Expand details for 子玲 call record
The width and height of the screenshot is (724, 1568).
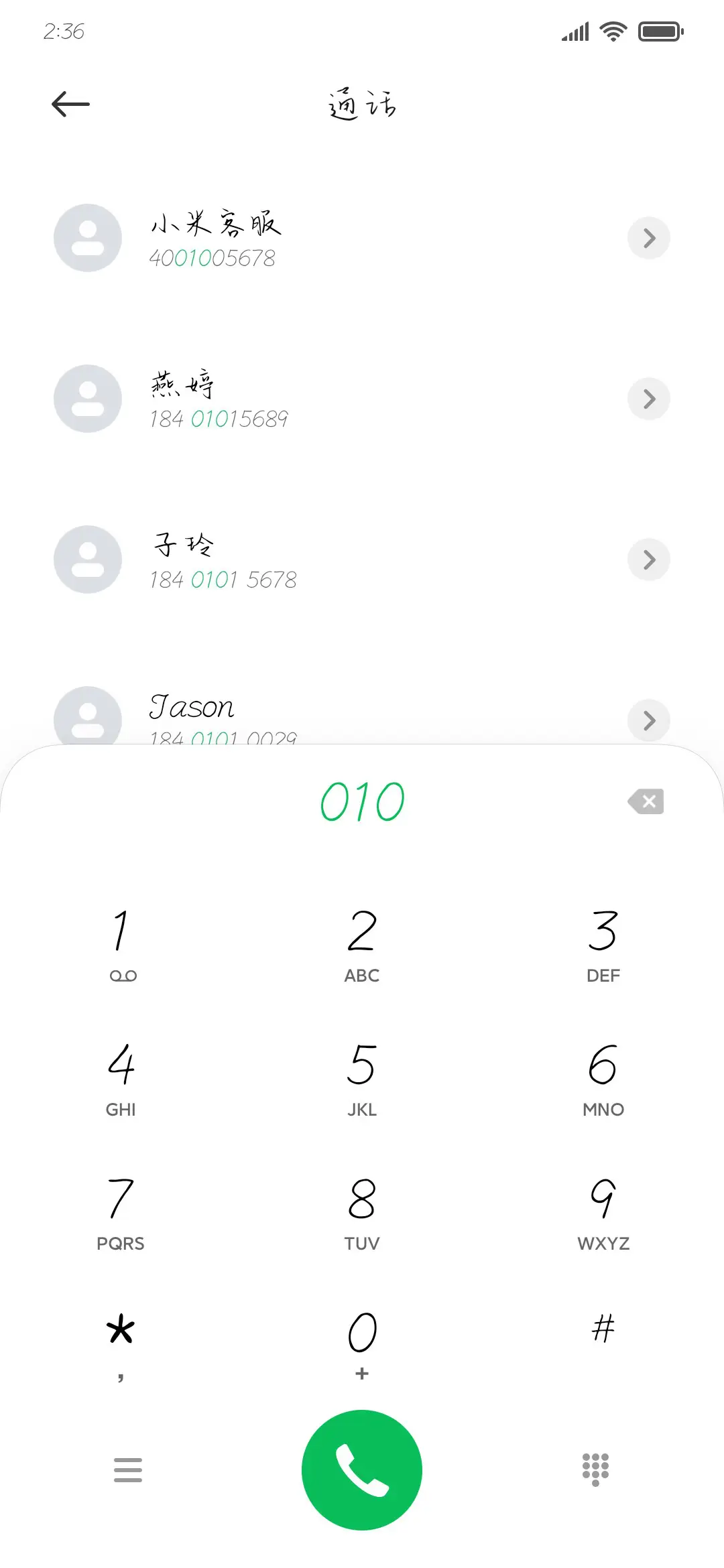click(x=648, y=560)
